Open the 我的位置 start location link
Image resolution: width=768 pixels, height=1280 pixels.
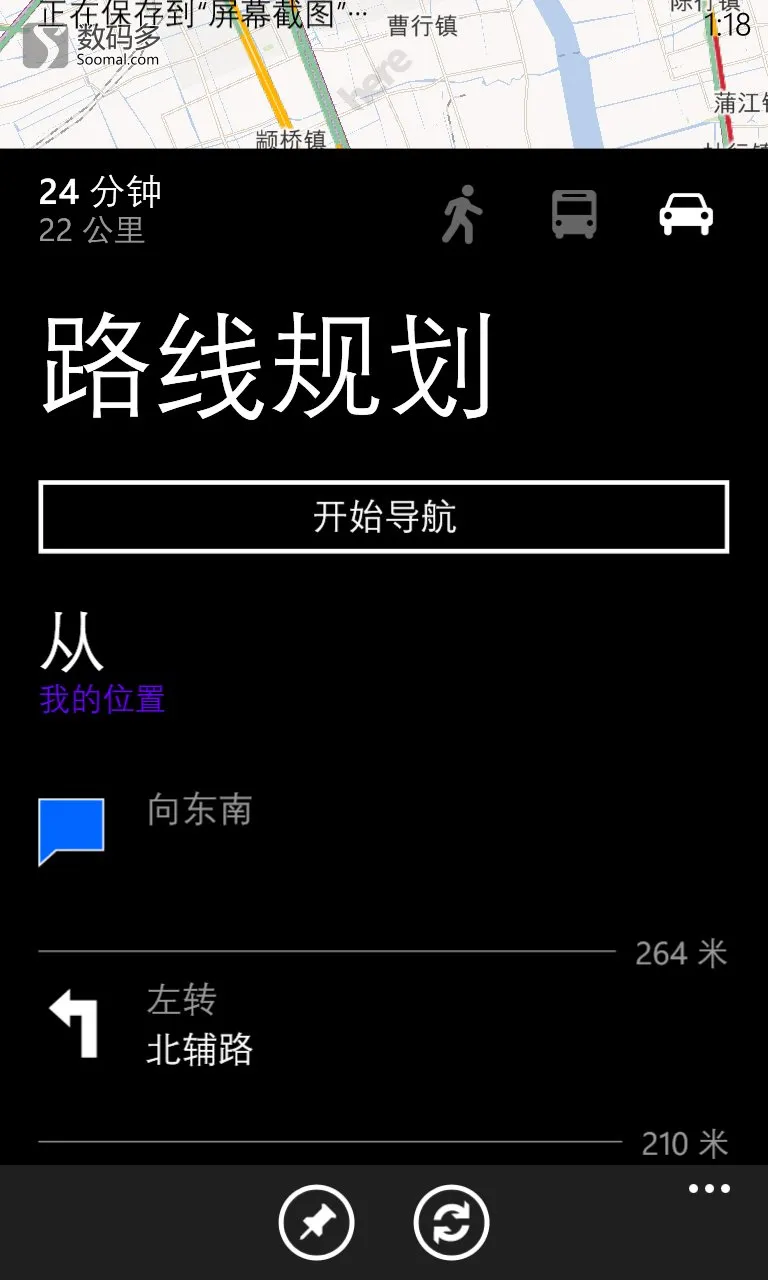pyautogui.click(x=102, y=699)
